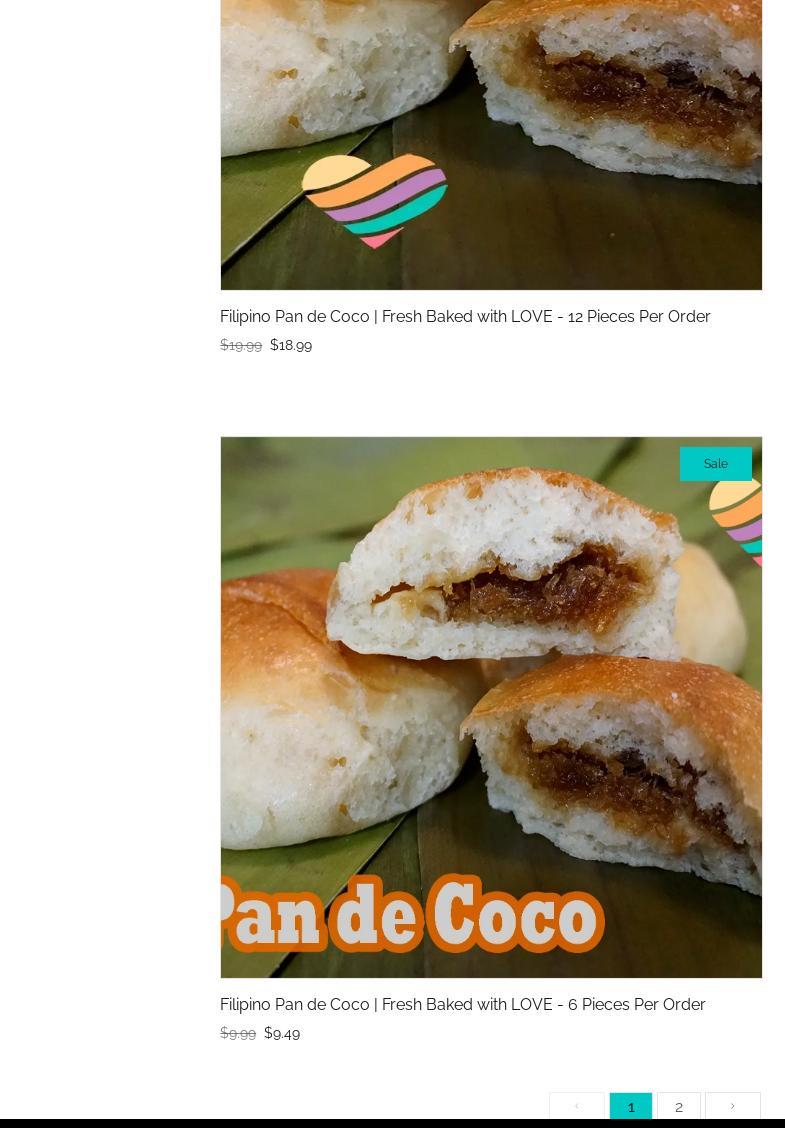The height and width of the screenshot is (1128, 785).
Task: Open the 6 Pieces Pan de Coco product image
Action: pos(491,706)
